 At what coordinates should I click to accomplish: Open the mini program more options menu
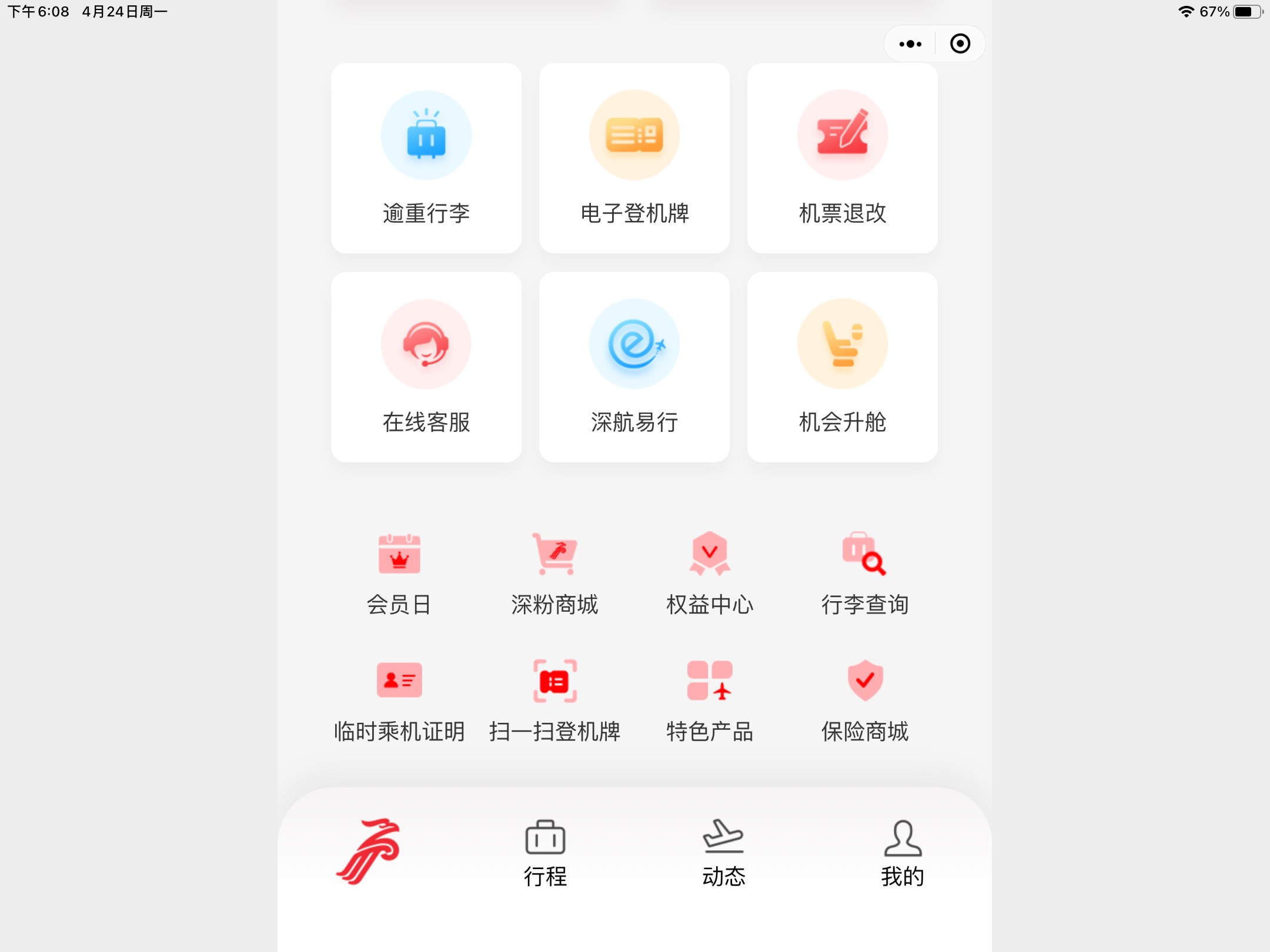coord(910,44)
